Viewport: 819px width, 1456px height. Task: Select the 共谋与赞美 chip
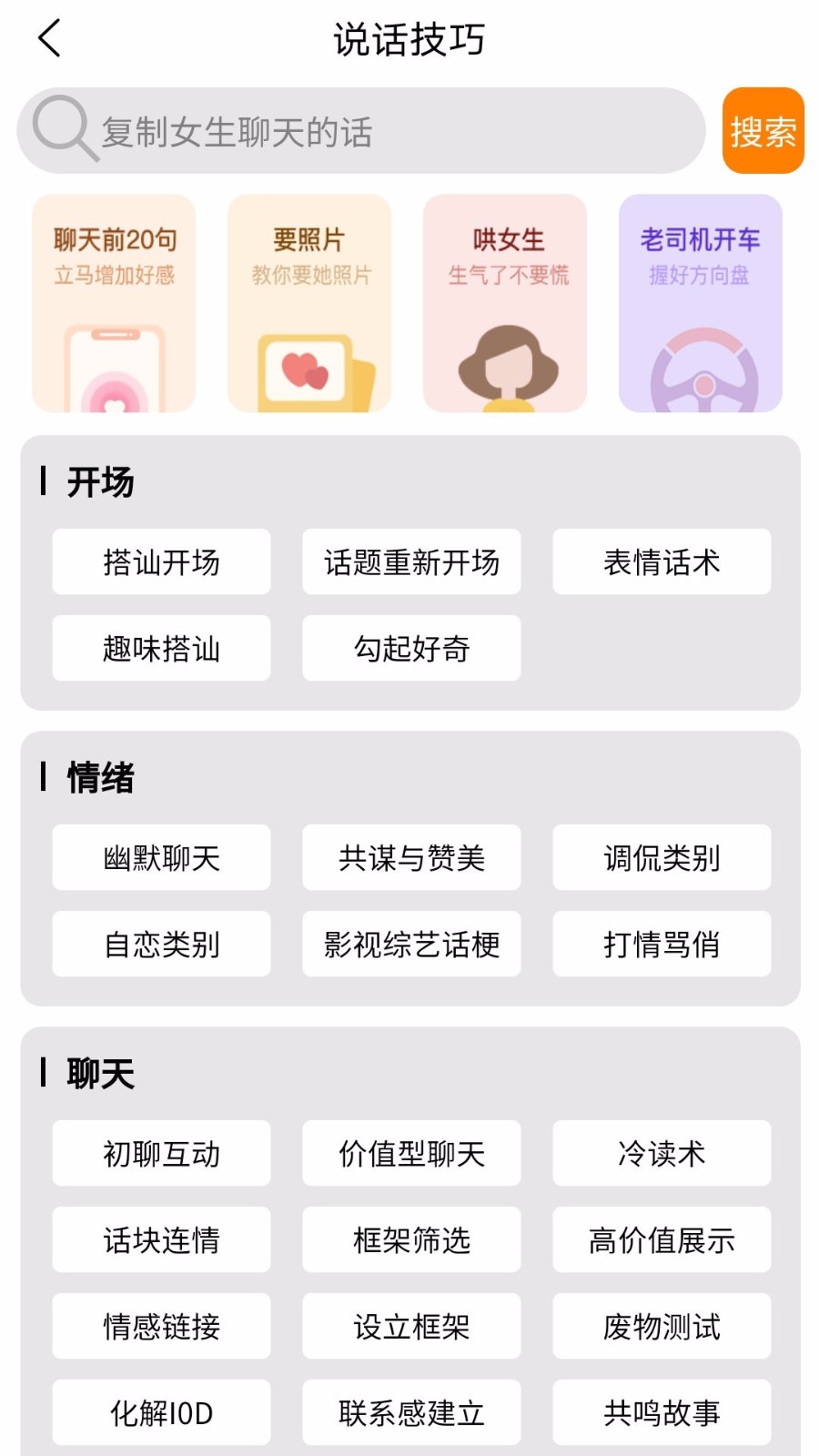(411, 858)
